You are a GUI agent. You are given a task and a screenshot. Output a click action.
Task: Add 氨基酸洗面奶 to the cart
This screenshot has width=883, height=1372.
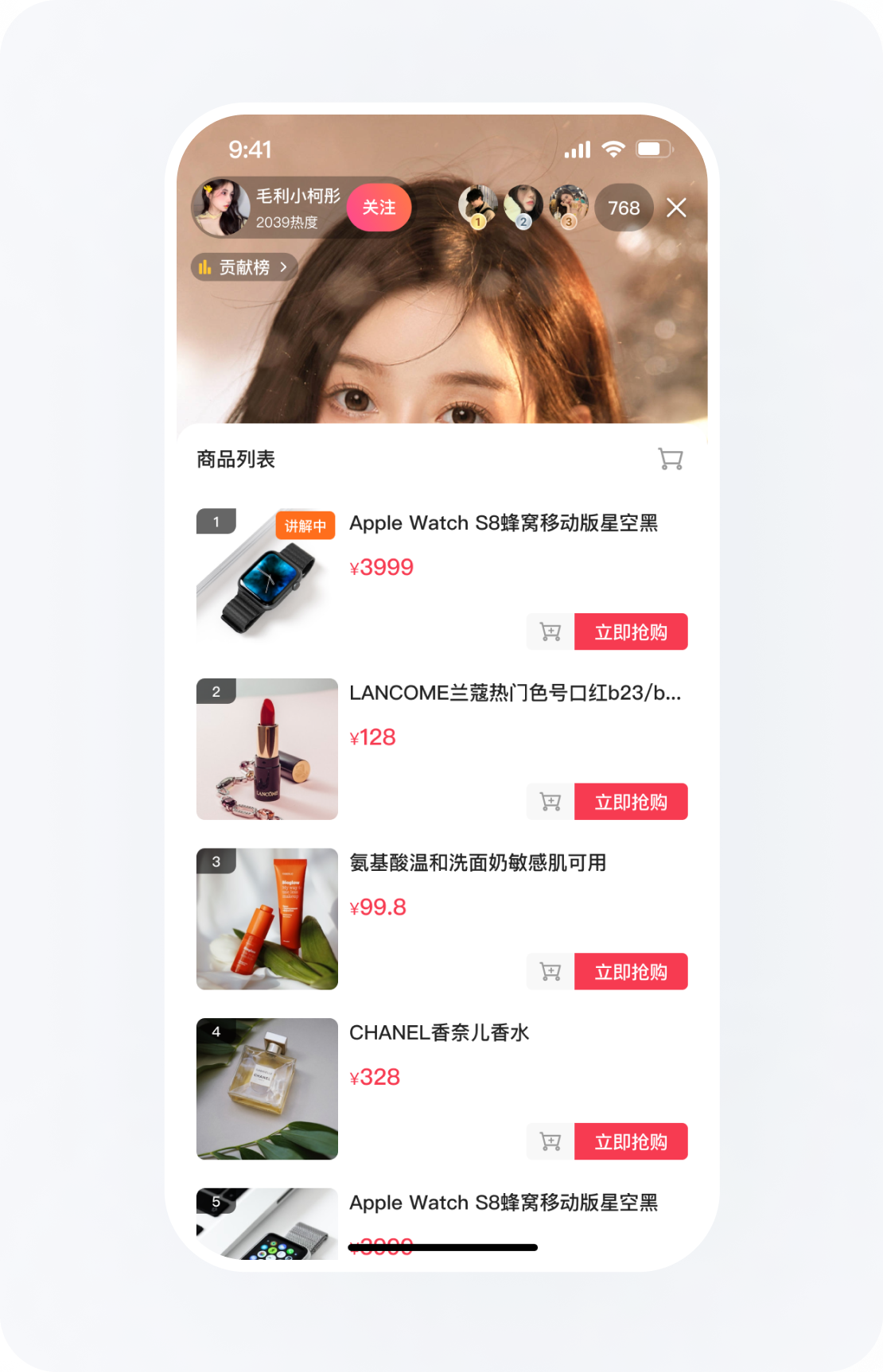coord(550,972)
